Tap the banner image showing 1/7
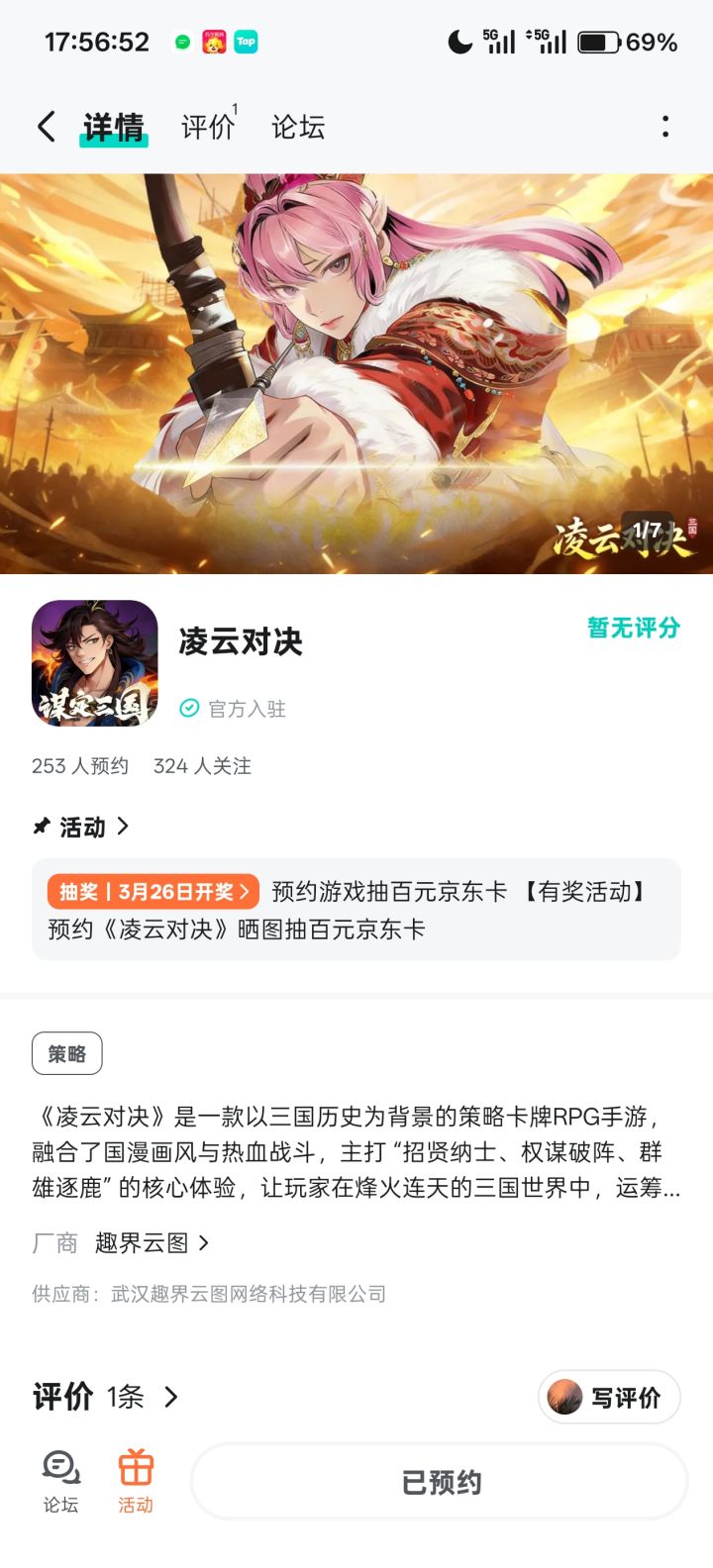The height and width of the screenshot is (1568, 713). tap(356, 366)
